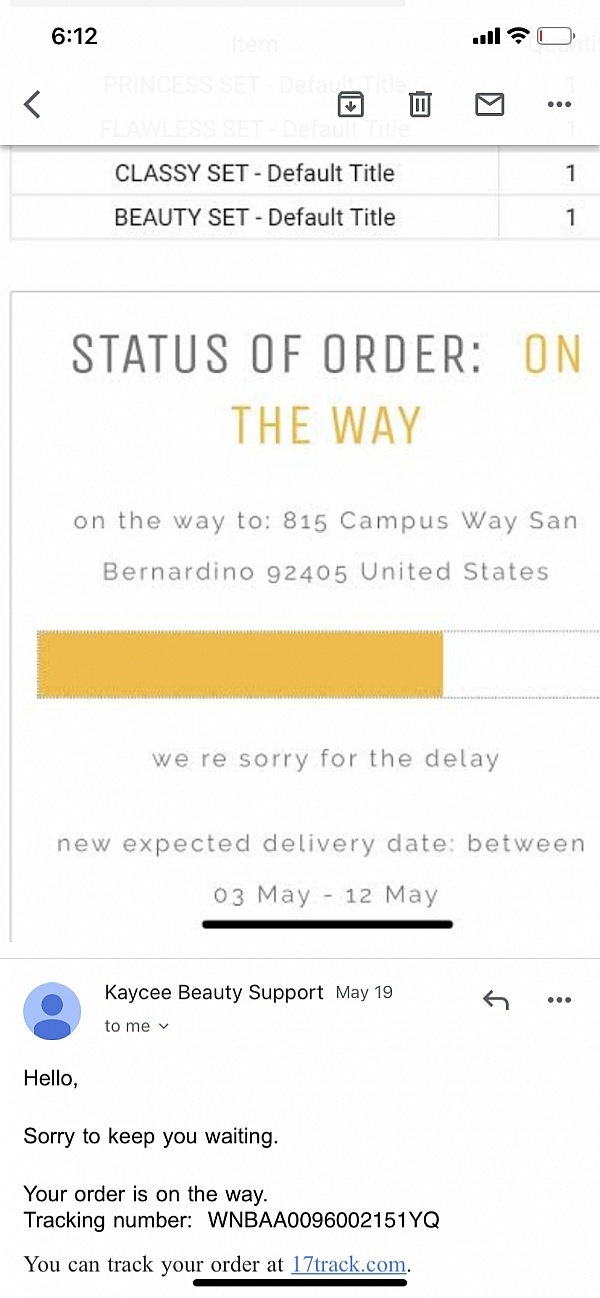Open the 17track.com link
The image size is (600, 1298).
[348, 1264]
